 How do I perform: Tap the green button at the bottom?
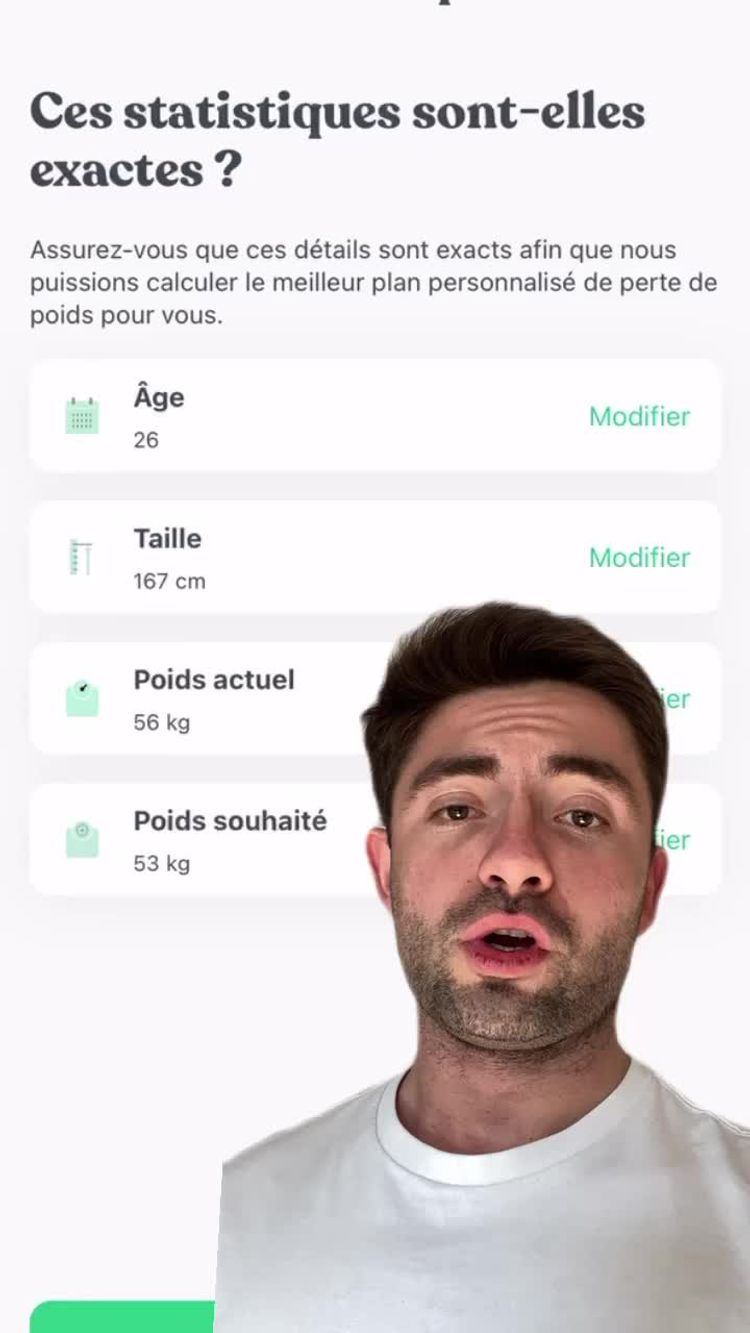tap(122, 1317)
